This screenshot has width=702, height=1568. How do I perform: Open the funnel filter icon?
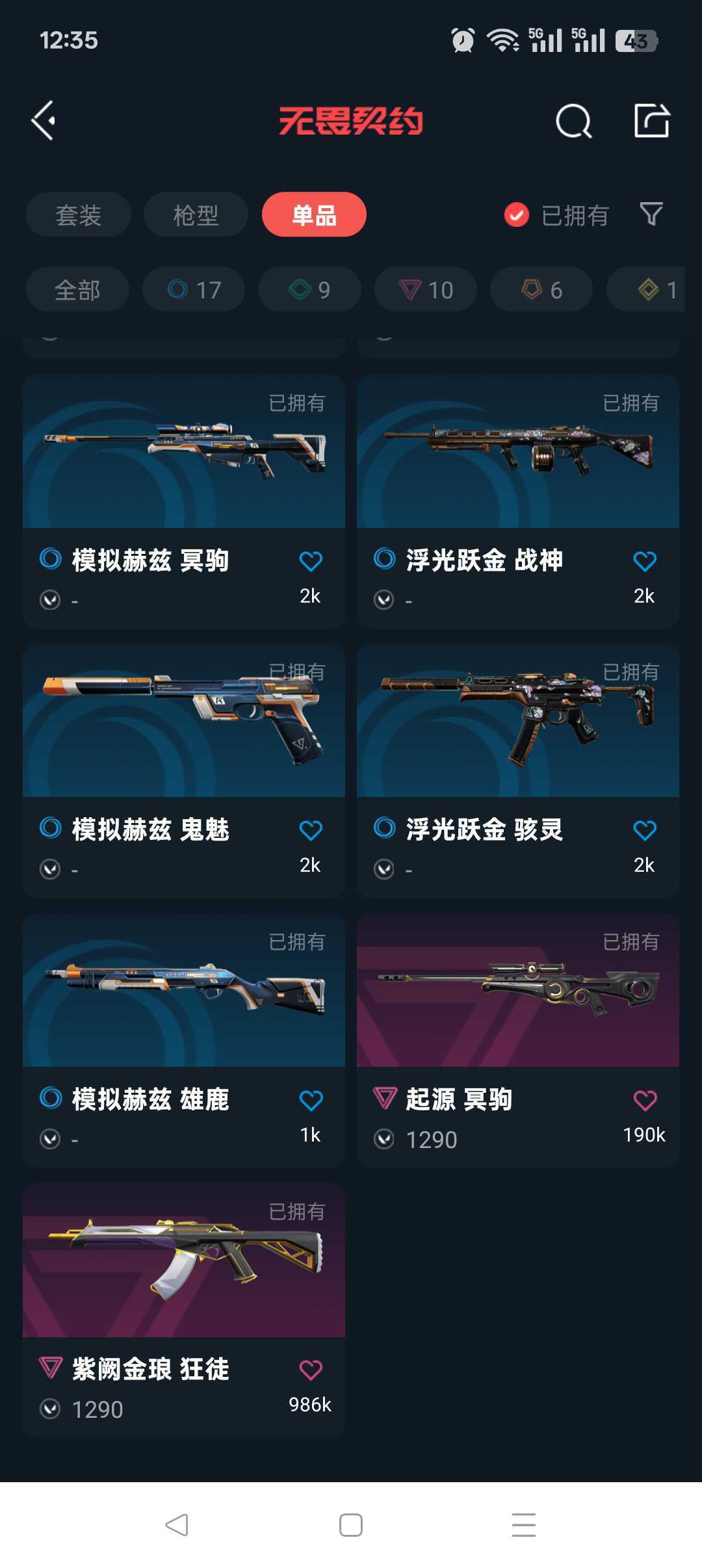[651, 214]
